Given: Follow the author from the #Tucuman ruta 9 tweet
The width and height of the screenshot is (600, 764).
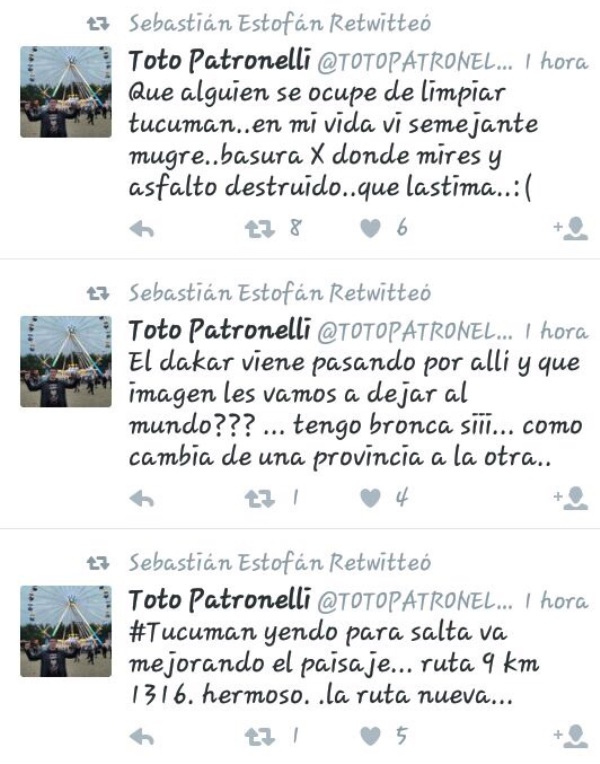Looking at the screenshot, I should click(x=571, y=738).
